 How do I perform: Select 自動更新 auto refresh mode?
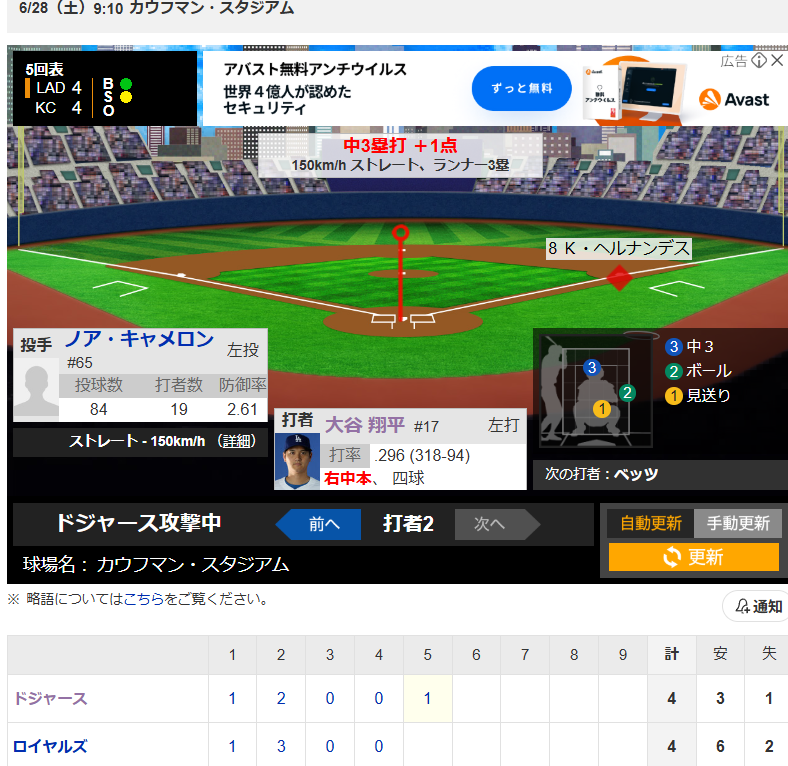651,523
